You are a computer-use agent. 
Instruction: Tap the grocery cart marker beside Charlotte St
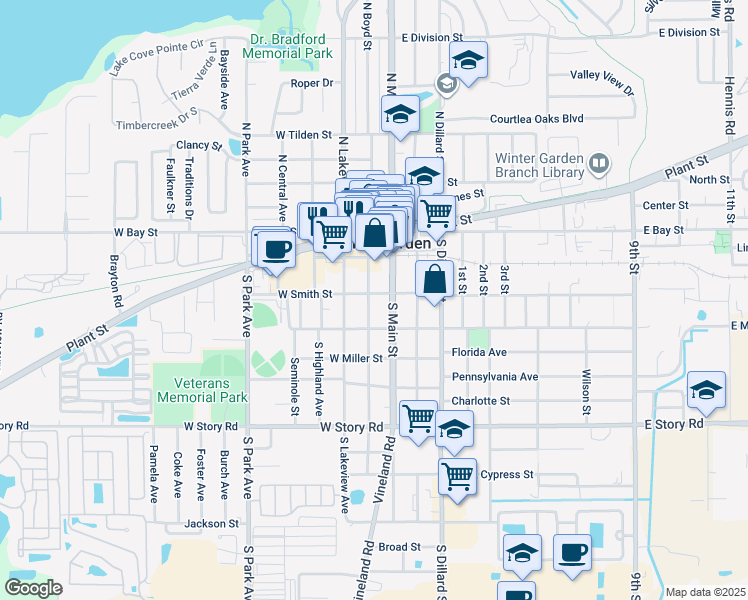(x=418, y=423)
